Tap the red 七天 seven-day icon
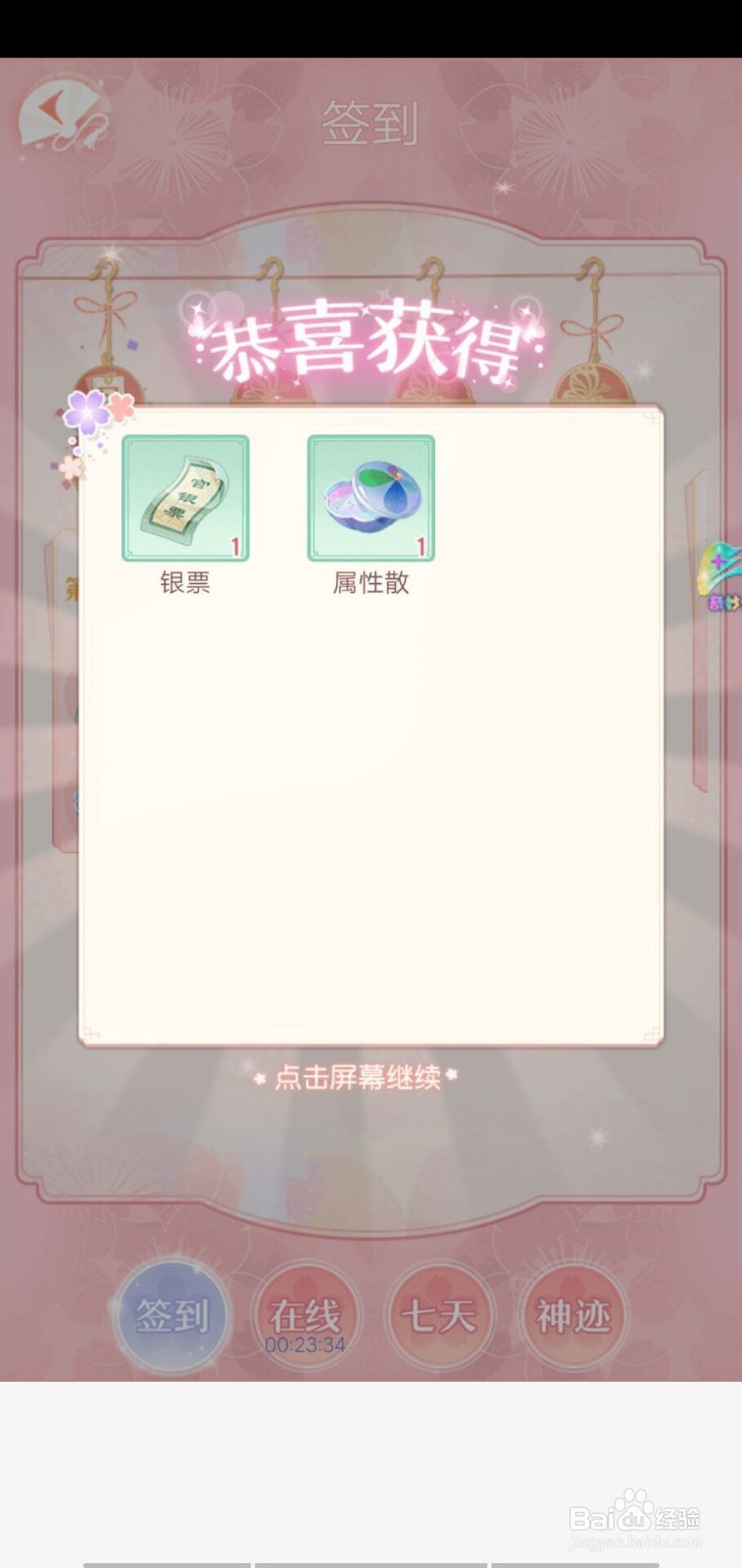Screen dimensions: 742x1568 pos(439,1316)
